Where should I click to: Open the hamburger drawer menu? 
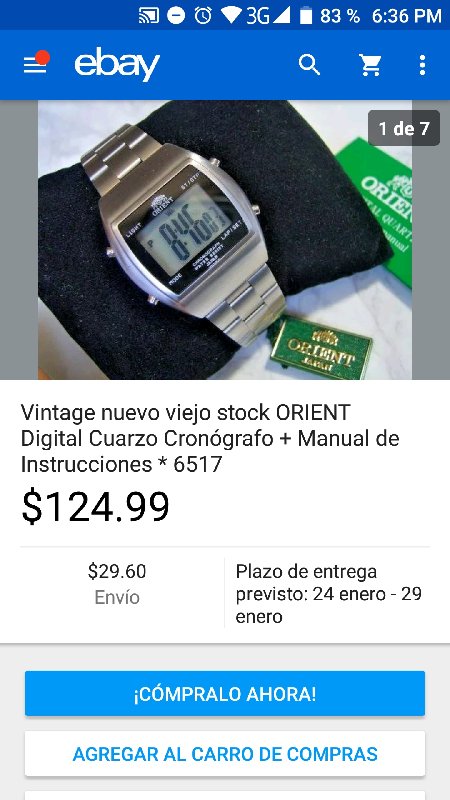[35, 65]
